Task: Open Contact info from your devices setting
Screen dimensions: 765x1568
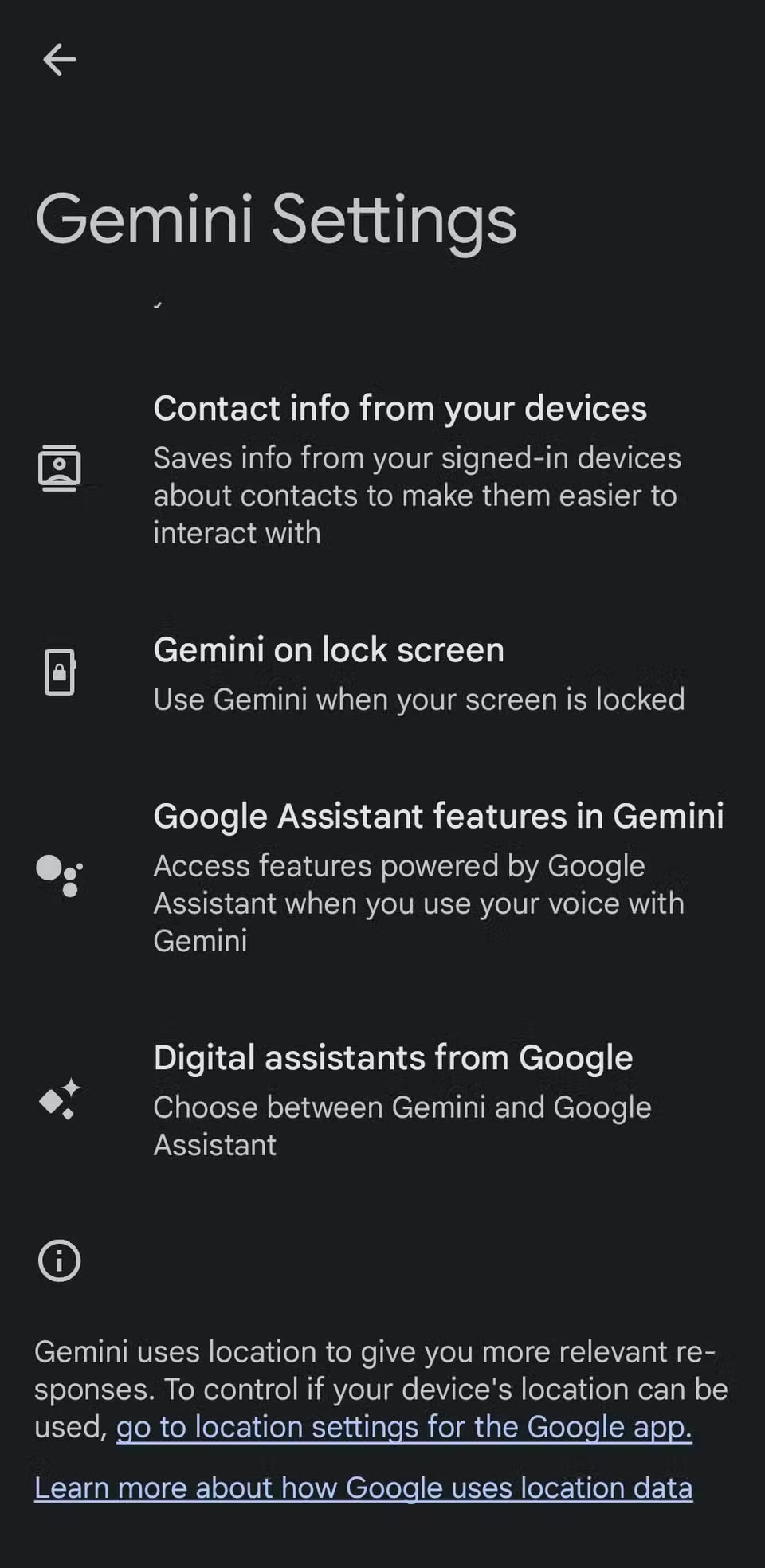Action: point(400,408)
